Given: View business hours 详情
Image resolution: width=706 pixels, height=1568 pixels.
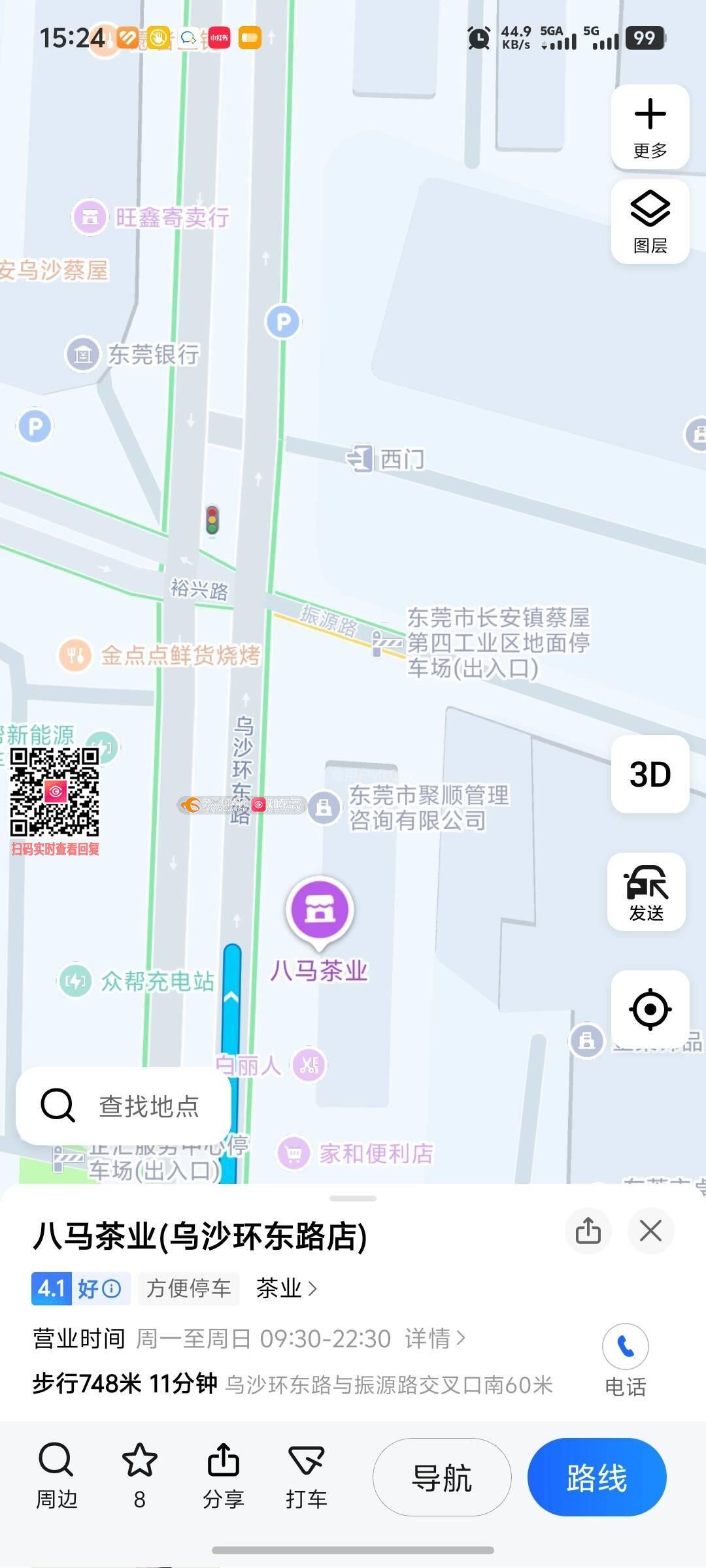Looking at the screenshot, I should click(435, 1339).
